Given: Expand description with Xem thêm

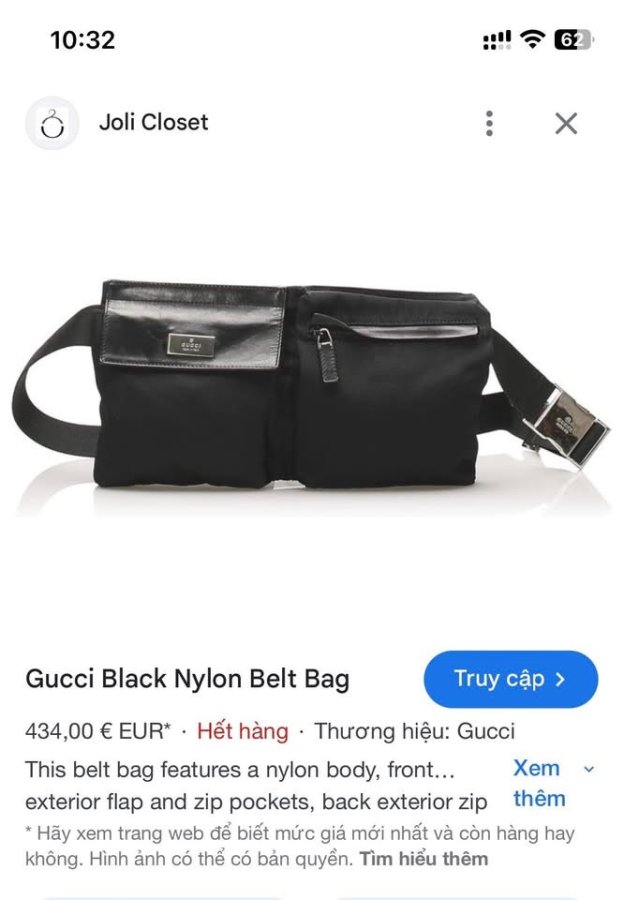Looking at the screenshot, I should point(541,783).
